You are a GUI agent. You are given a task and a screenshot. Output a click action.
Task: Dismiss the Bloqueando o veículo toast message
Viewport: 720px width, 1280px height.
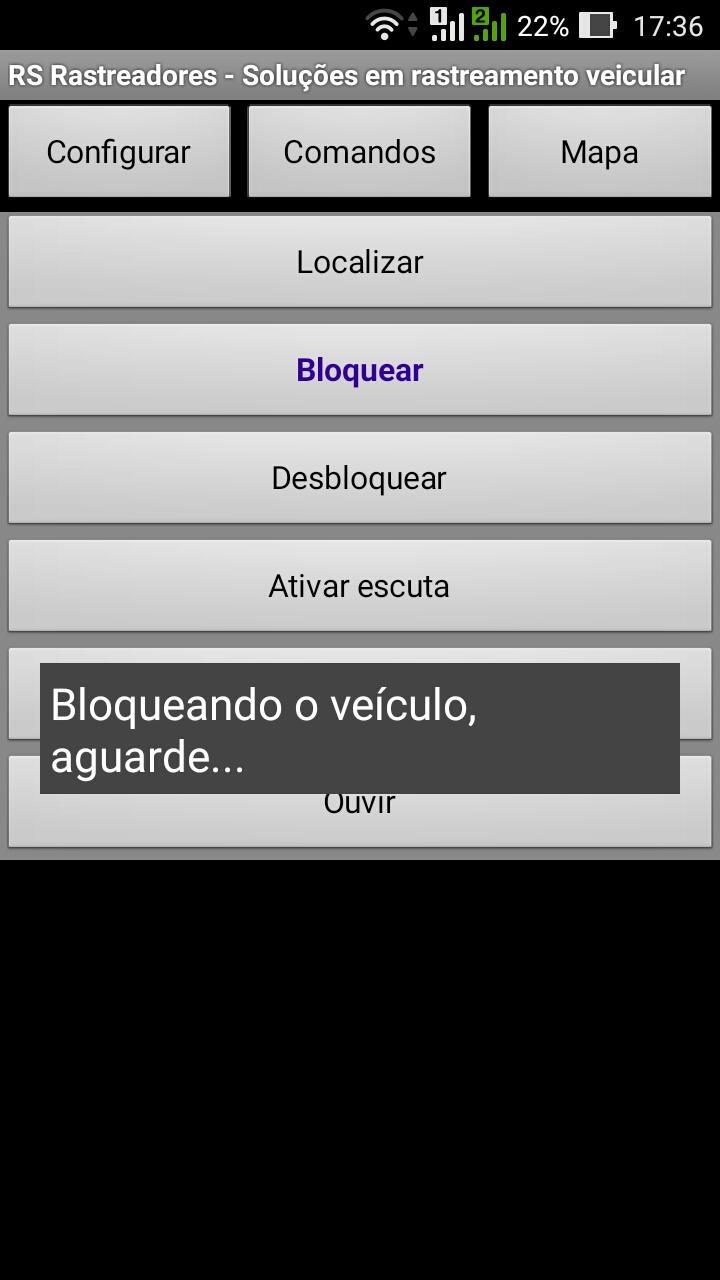pos(358,730)
